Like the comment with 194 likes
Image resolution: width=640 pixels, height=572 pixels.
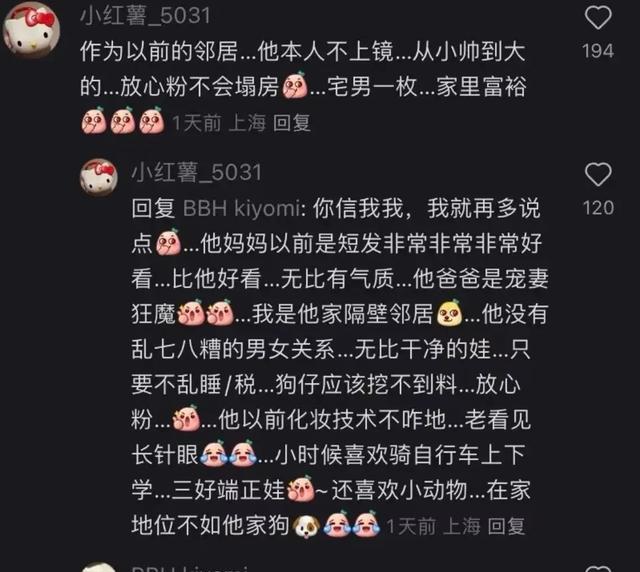tap(597, 17)
